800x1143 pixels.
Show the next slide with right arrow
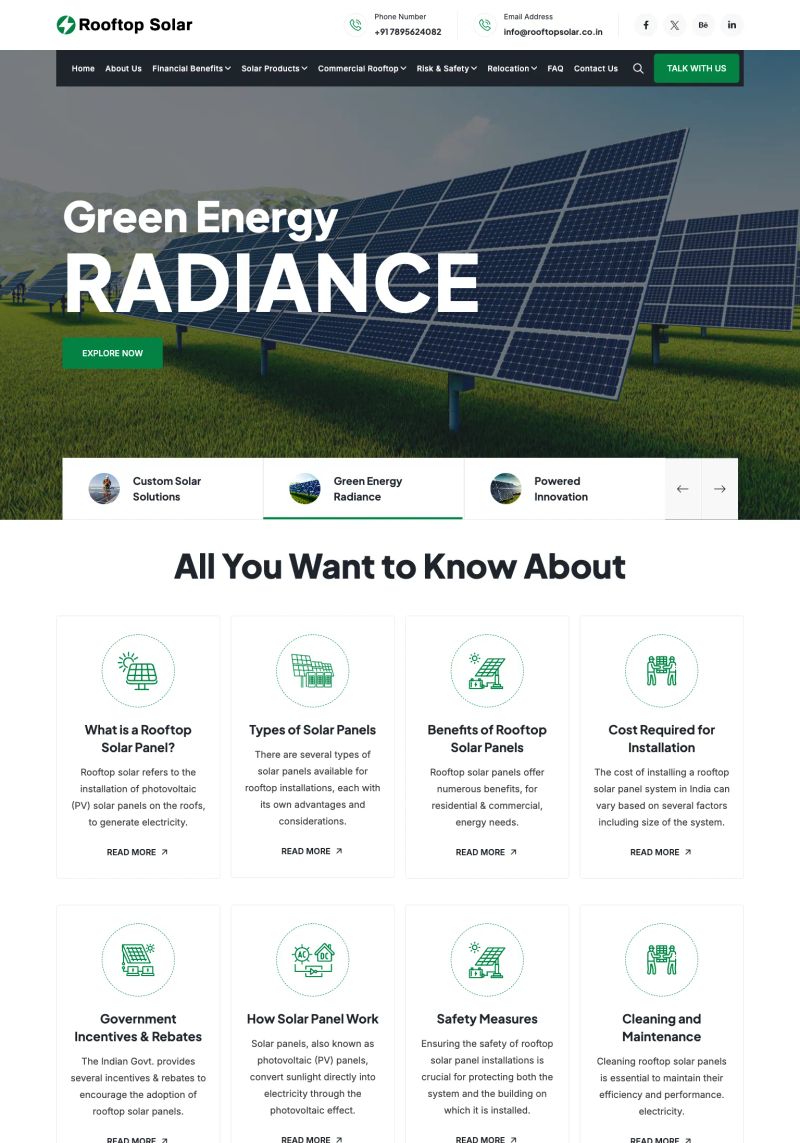[719, 489]
